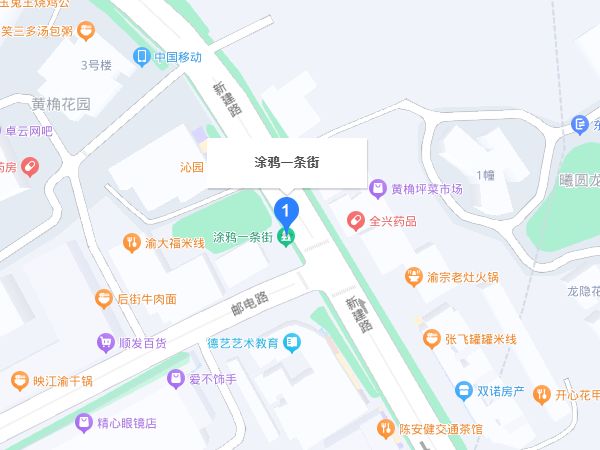
Task: Select the 渝宗老灶火锅 marker
Action: point(413,276)
